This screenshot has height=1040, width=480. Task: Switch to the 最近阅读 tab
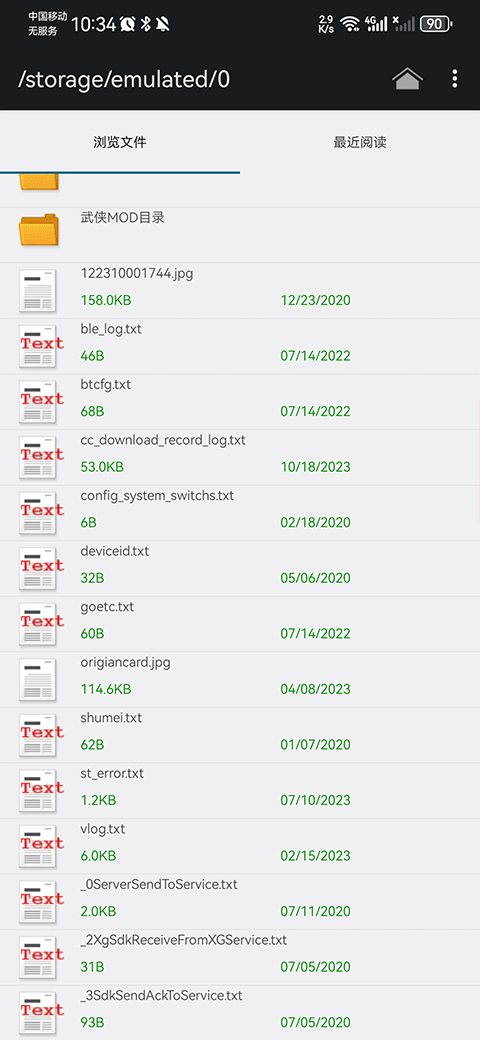coord(360,142)
